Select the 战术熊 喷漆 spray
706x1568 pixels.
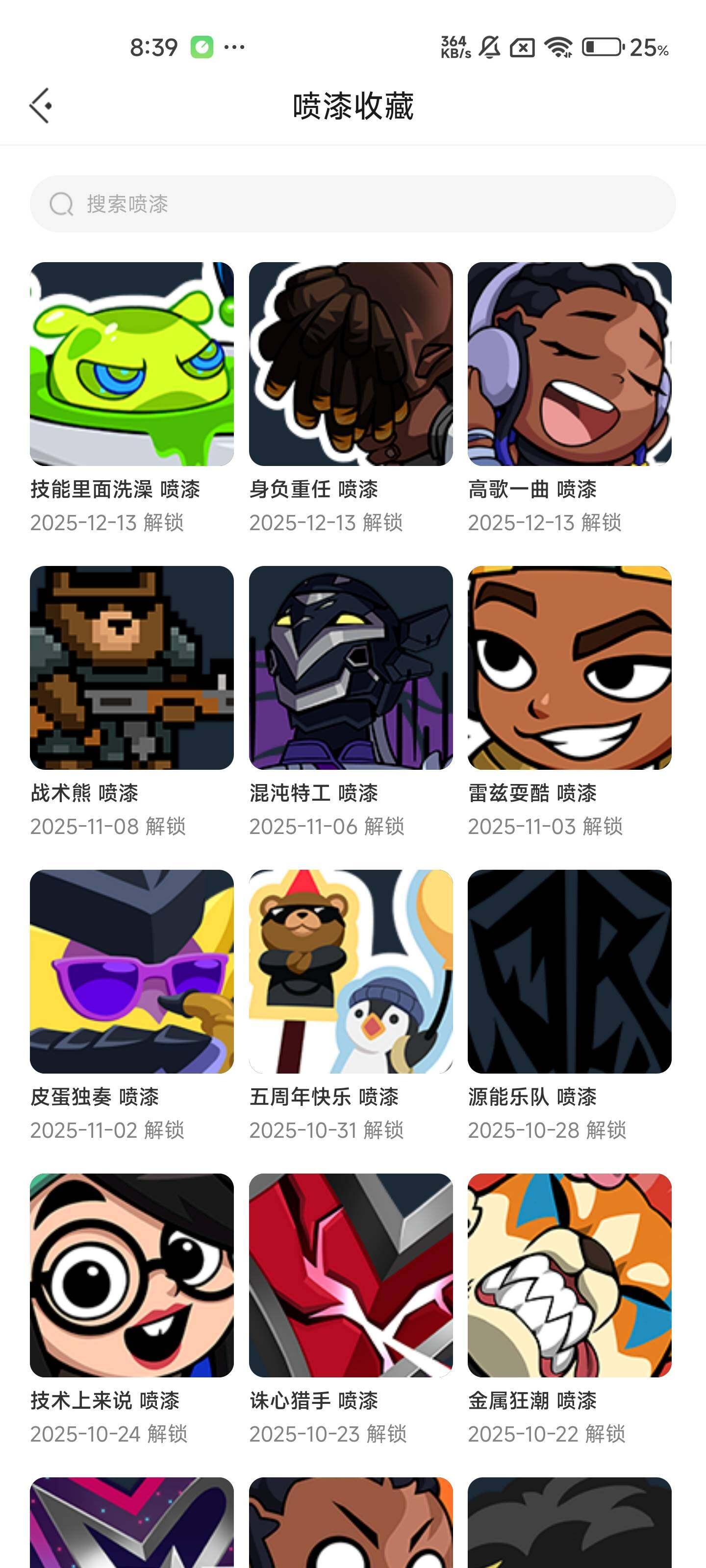131,668
